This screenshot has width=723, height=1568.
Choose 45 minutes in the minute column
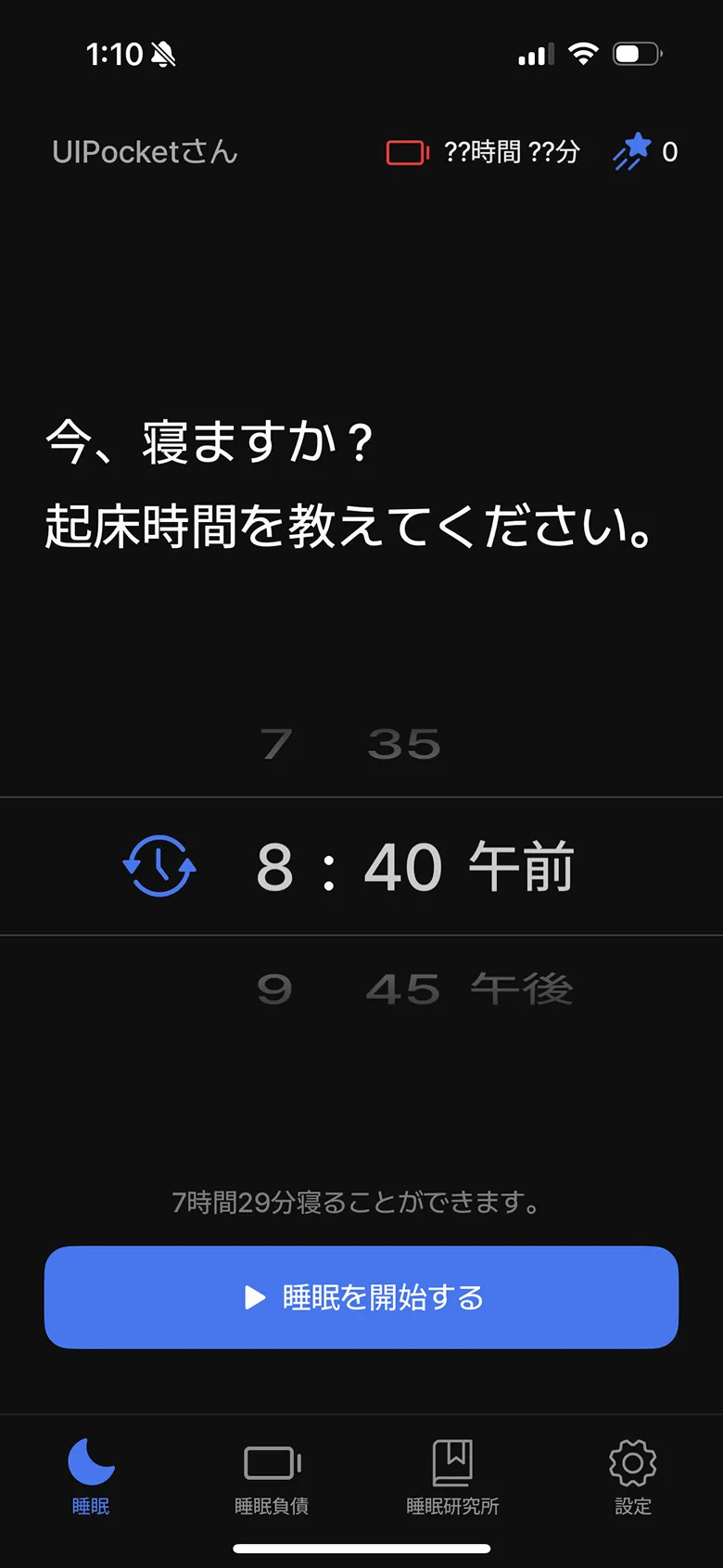pyautogui.click(x=406, y=988)
